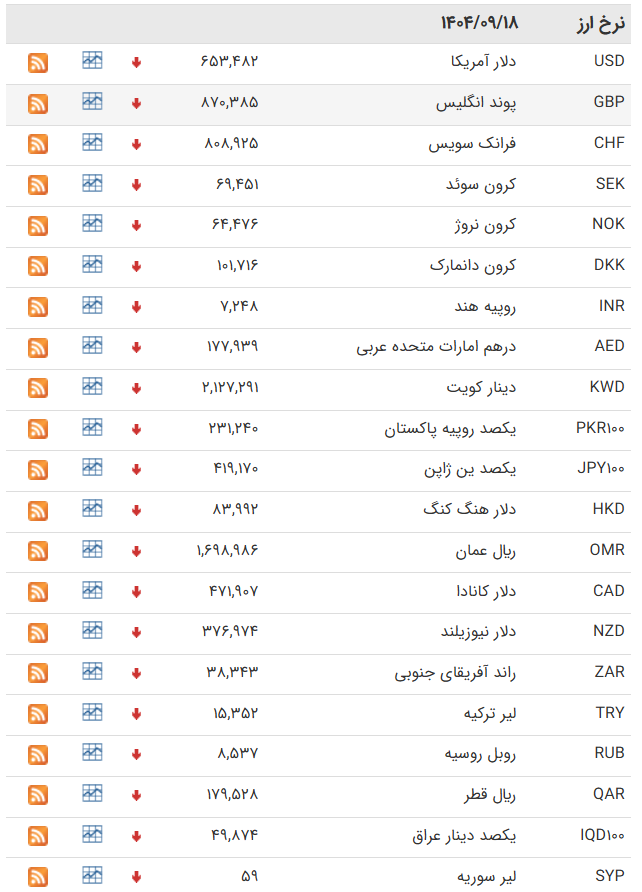View the DKK rate chart
This screenshot has height=892, width=642.
coord(92,264)
